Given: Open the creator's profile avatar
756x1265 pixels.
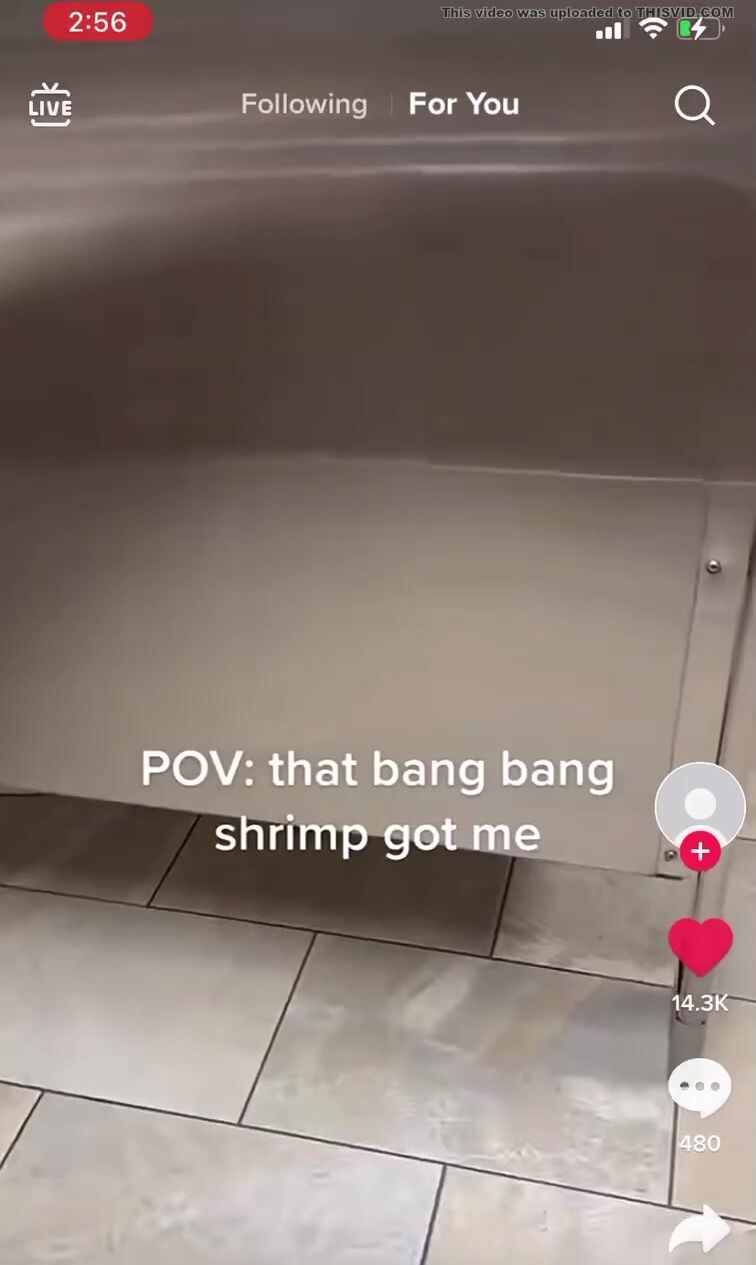Looking at the screenshot, I should point(700,805).
